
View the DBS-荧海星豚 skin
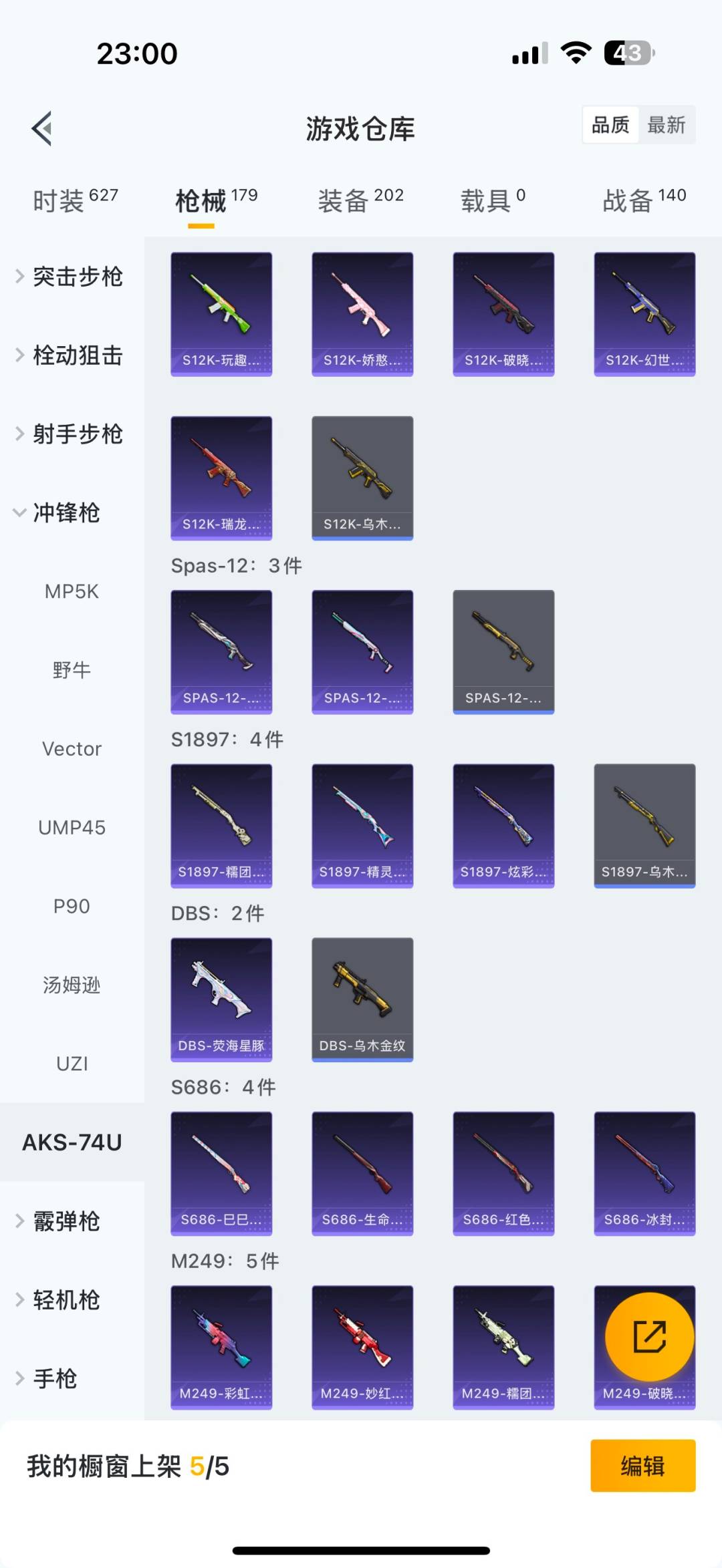pyautogui.click(x=221, y=999)
